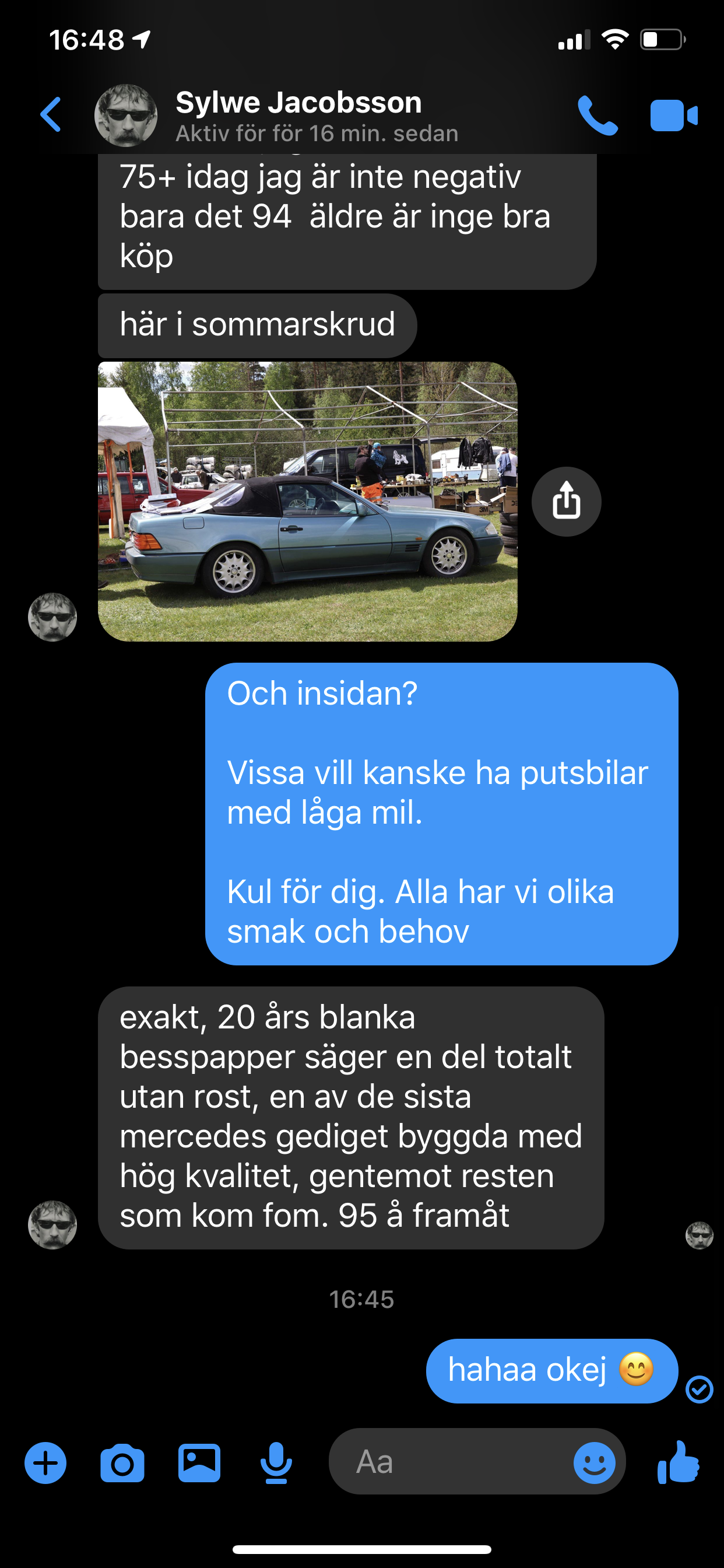The image size is (724, 1568).
Task: Open the emoji picker
Action: point(595,1462)
